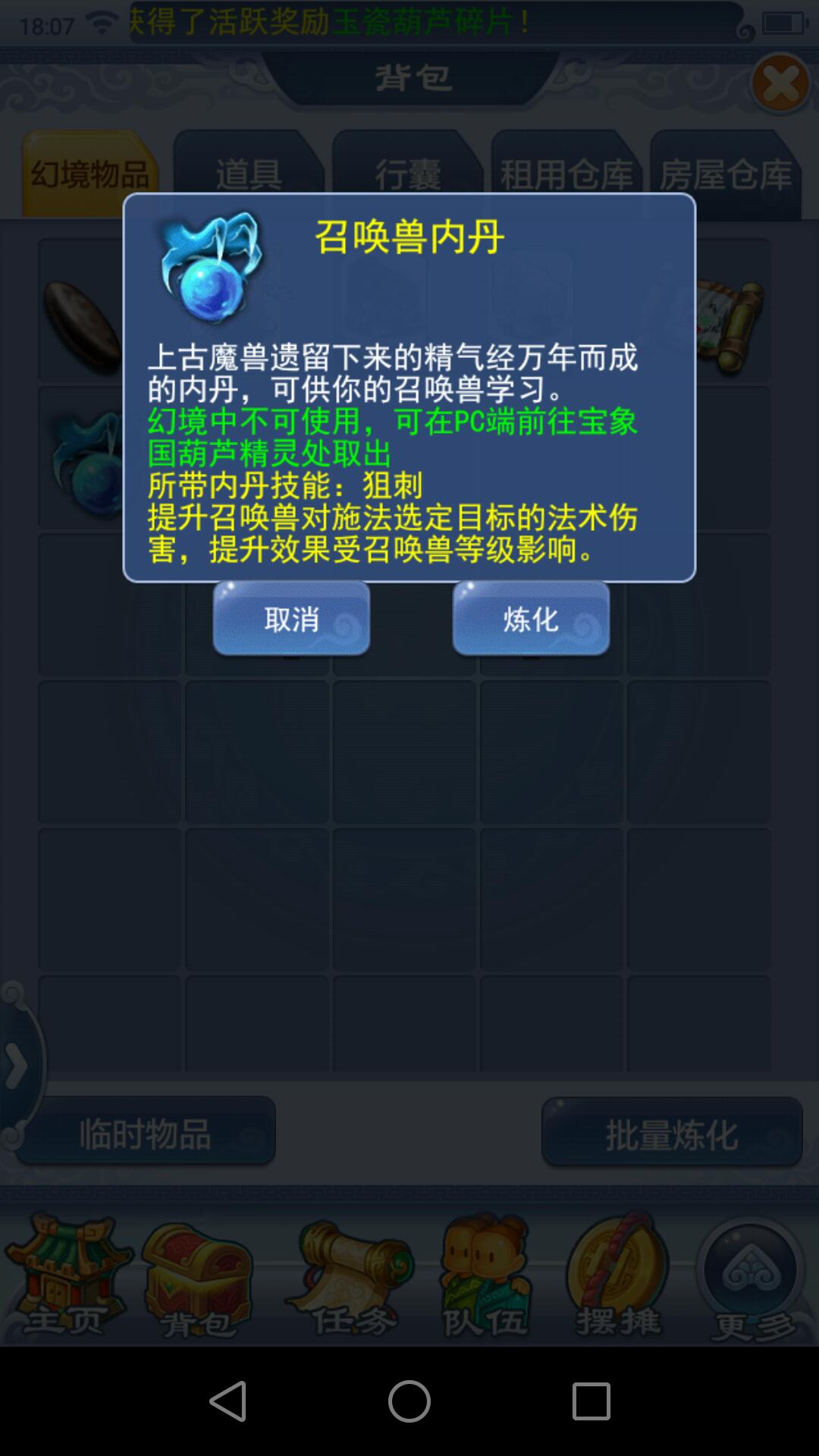The width and height of the screenshot is (819, 1456).
Task: Tap the 批量炼化 button
Action: tap(672, 1133)
